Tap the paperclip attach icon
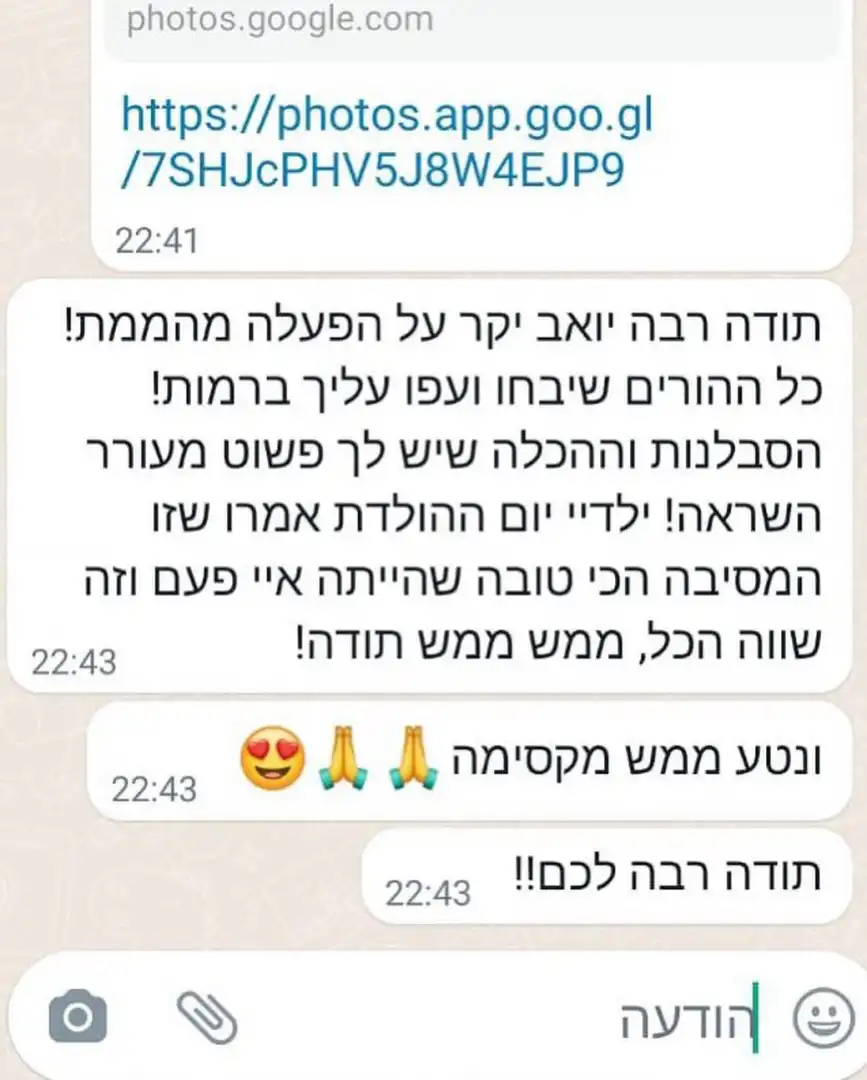Image resolution: width=867 pixels, height=1080 pixels. 207,1017
